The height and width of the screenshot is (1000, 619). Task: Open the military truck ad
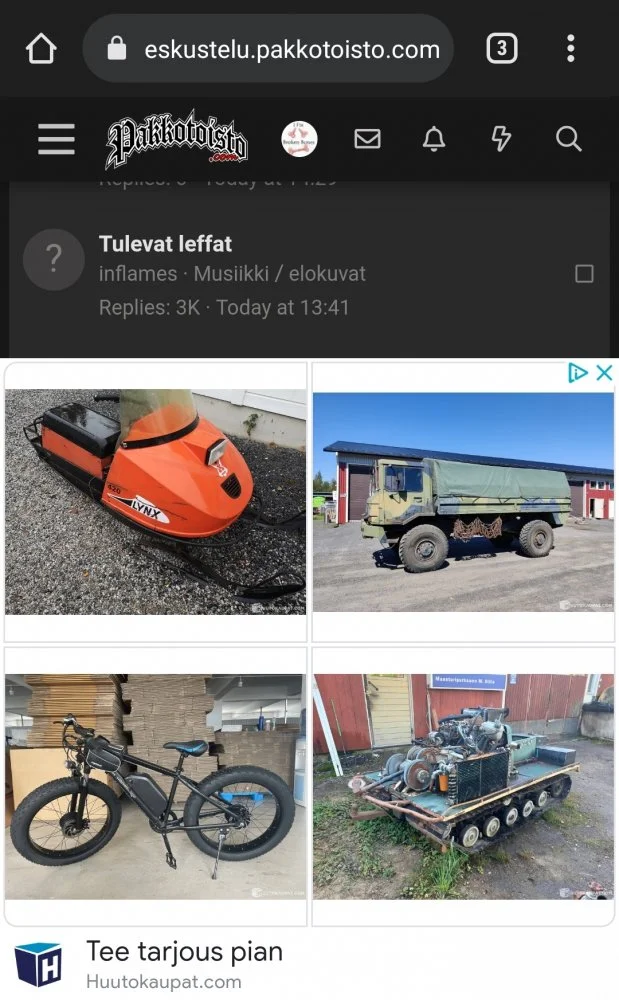463,502
